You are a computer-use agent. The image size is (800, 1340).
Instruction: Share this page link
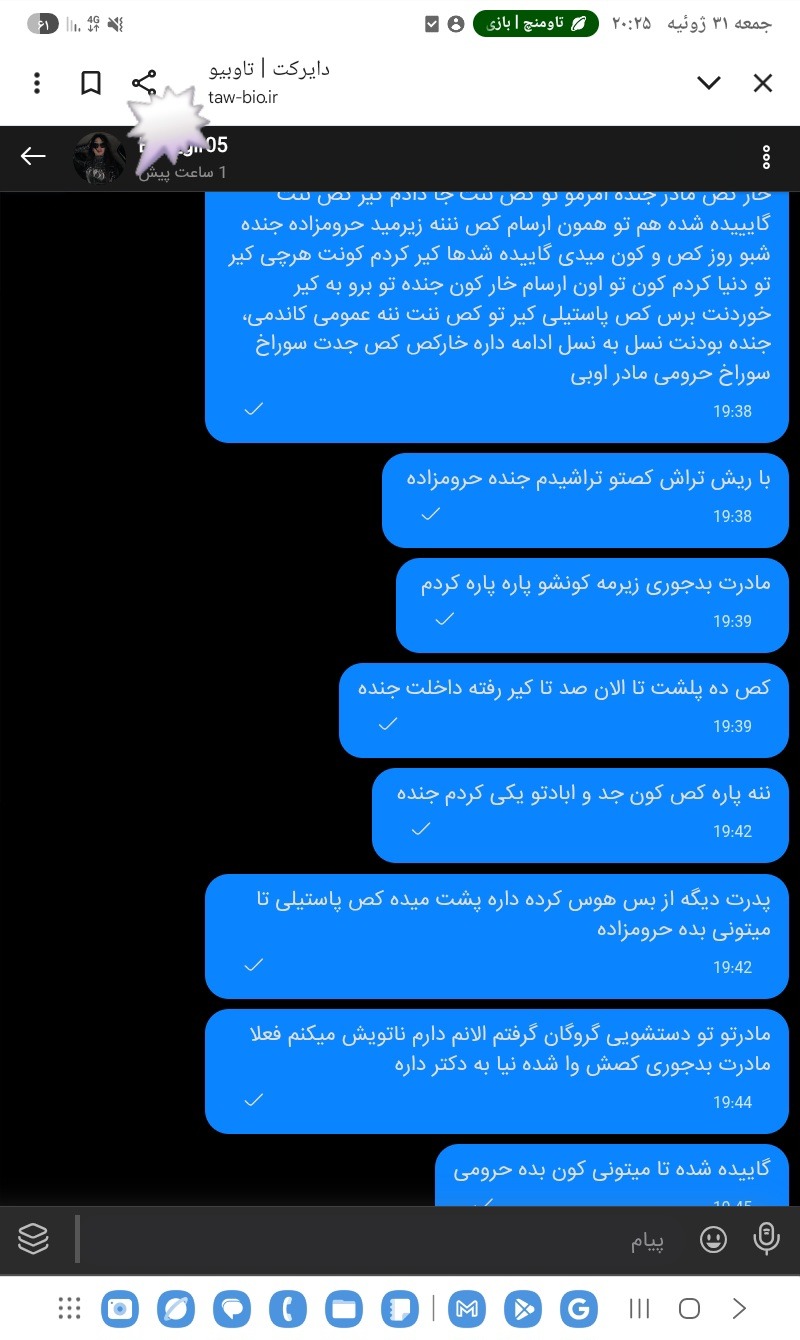pyautogui.click(x=145, y=83)
